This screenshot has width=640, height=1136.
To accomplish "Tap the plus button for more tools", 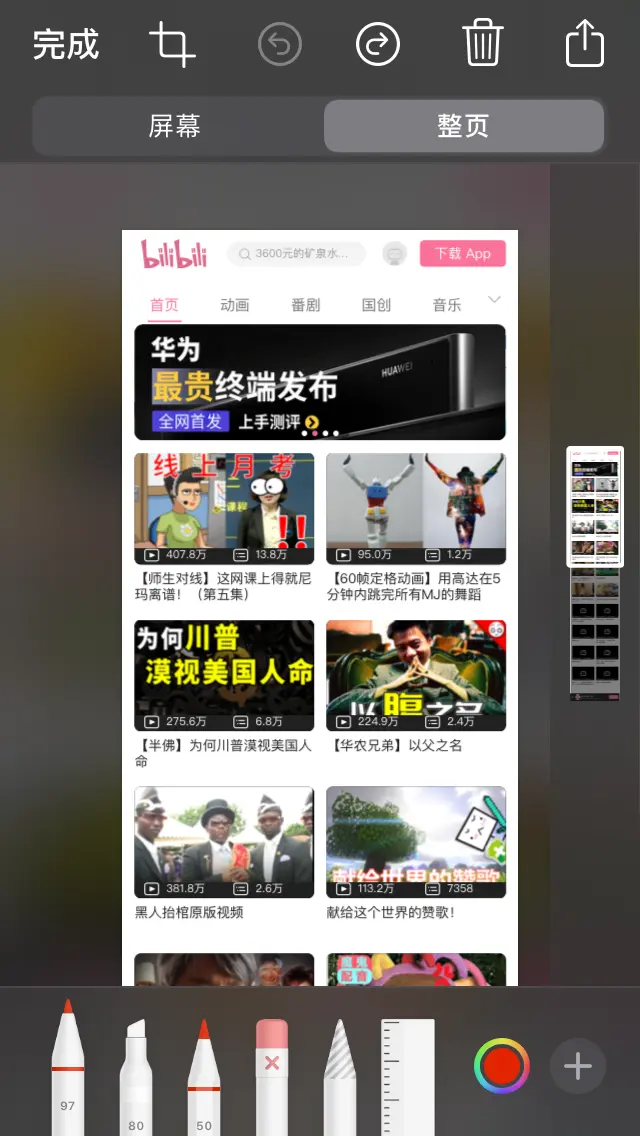I will click(x=578, y=1066).
